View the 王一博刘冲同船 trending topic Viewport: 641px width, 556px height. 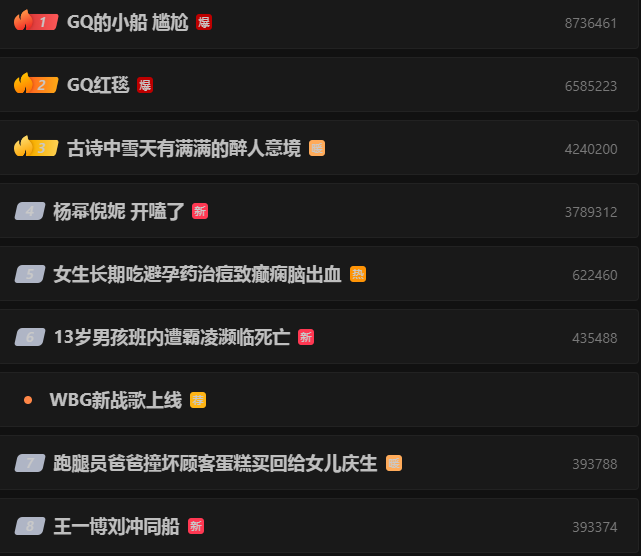[116, 526]
